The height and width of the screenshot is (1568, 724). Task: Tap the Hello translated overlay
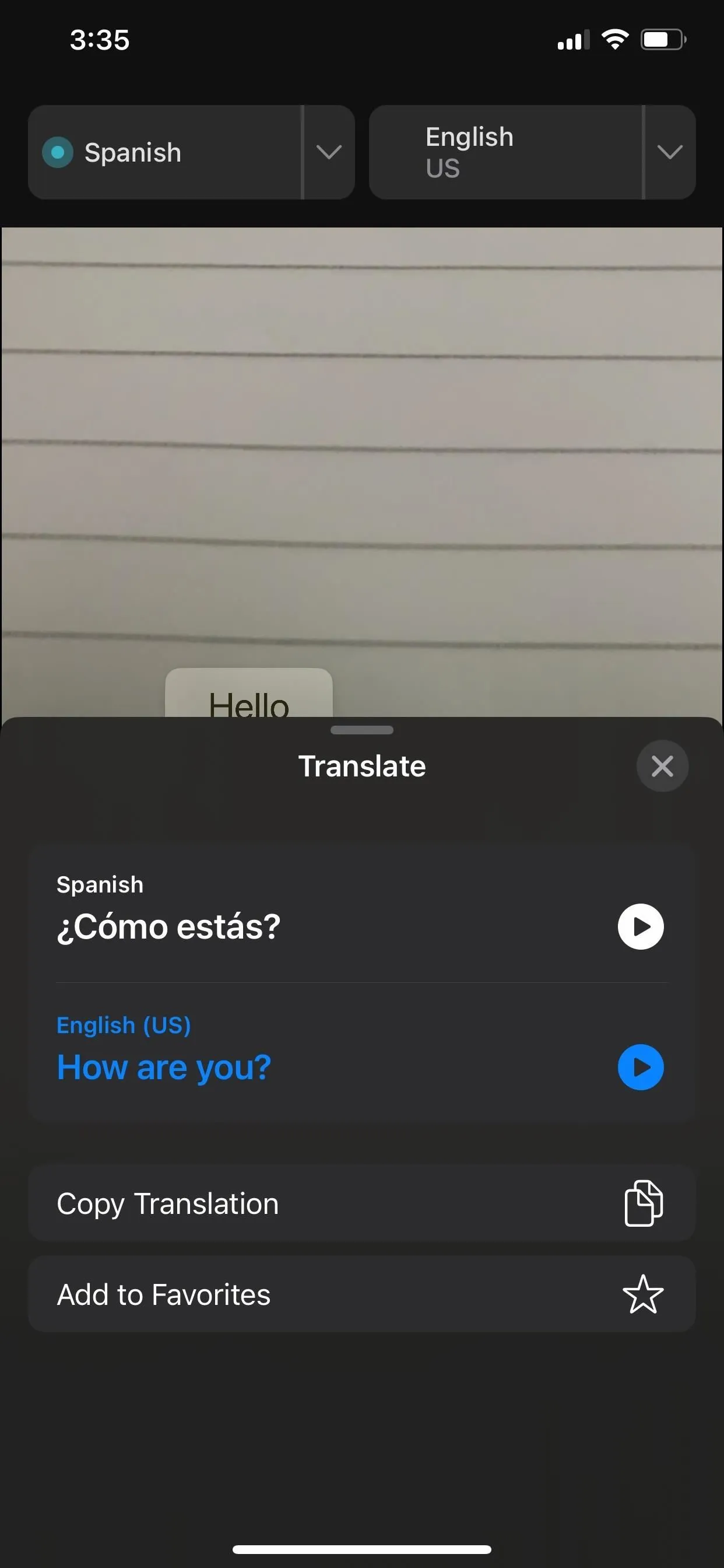pos(249,694)
